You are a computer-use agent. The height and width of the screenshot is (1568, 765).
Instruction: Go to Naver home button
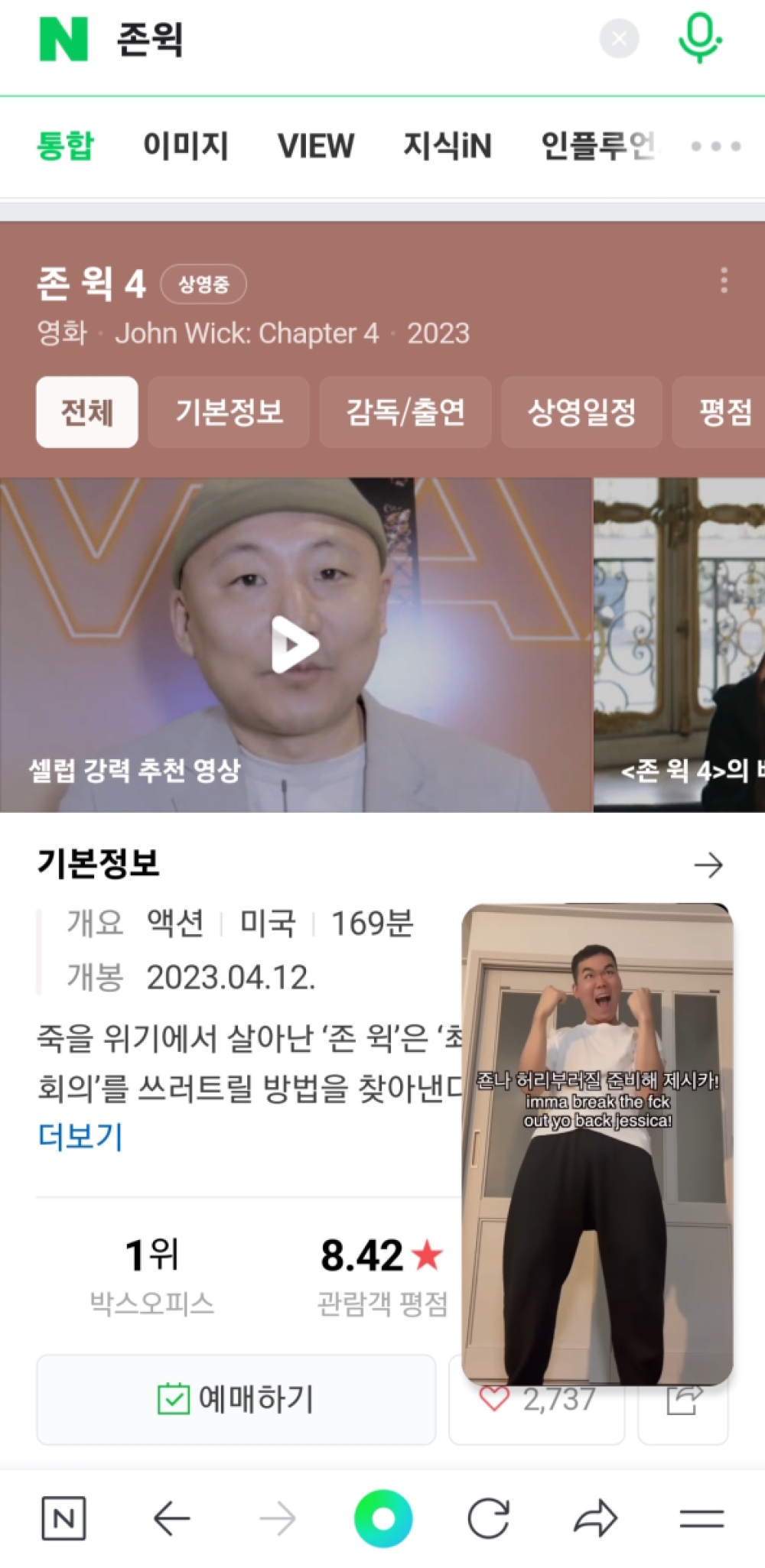coord(63,1518)
